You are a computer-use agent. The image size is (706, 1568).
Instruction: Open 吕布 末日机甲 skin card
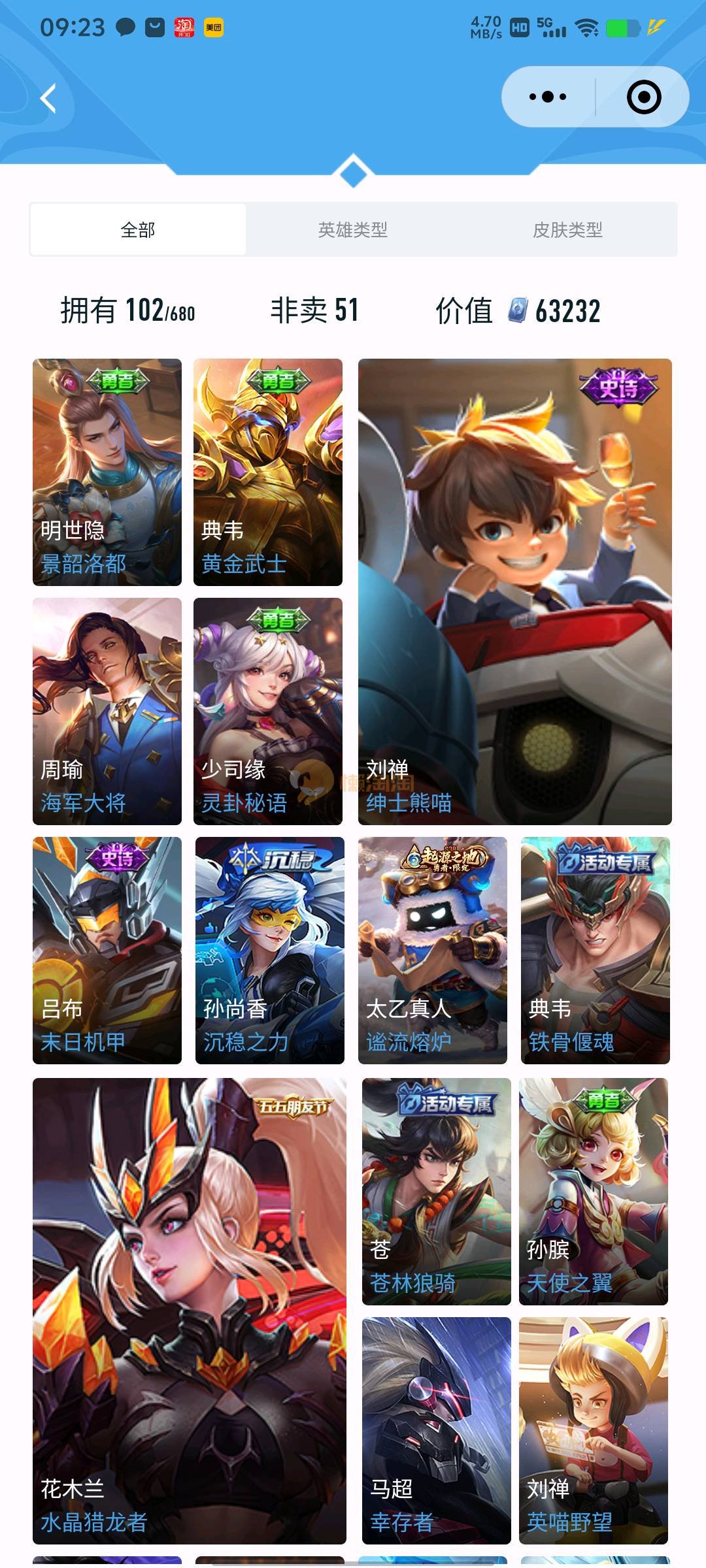[x=107, y=950]
